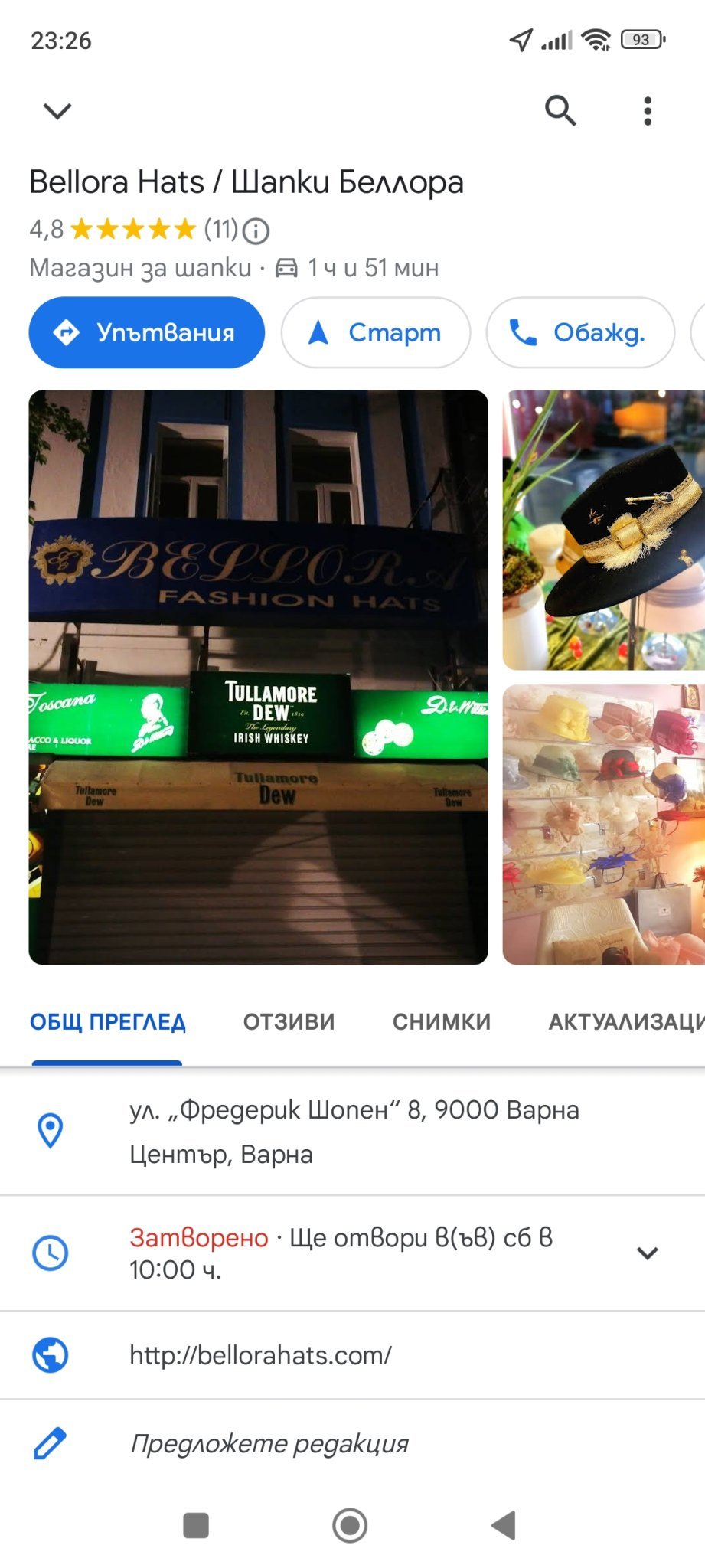
Task: Open the Bellora storefront photo
Action: 258,677
